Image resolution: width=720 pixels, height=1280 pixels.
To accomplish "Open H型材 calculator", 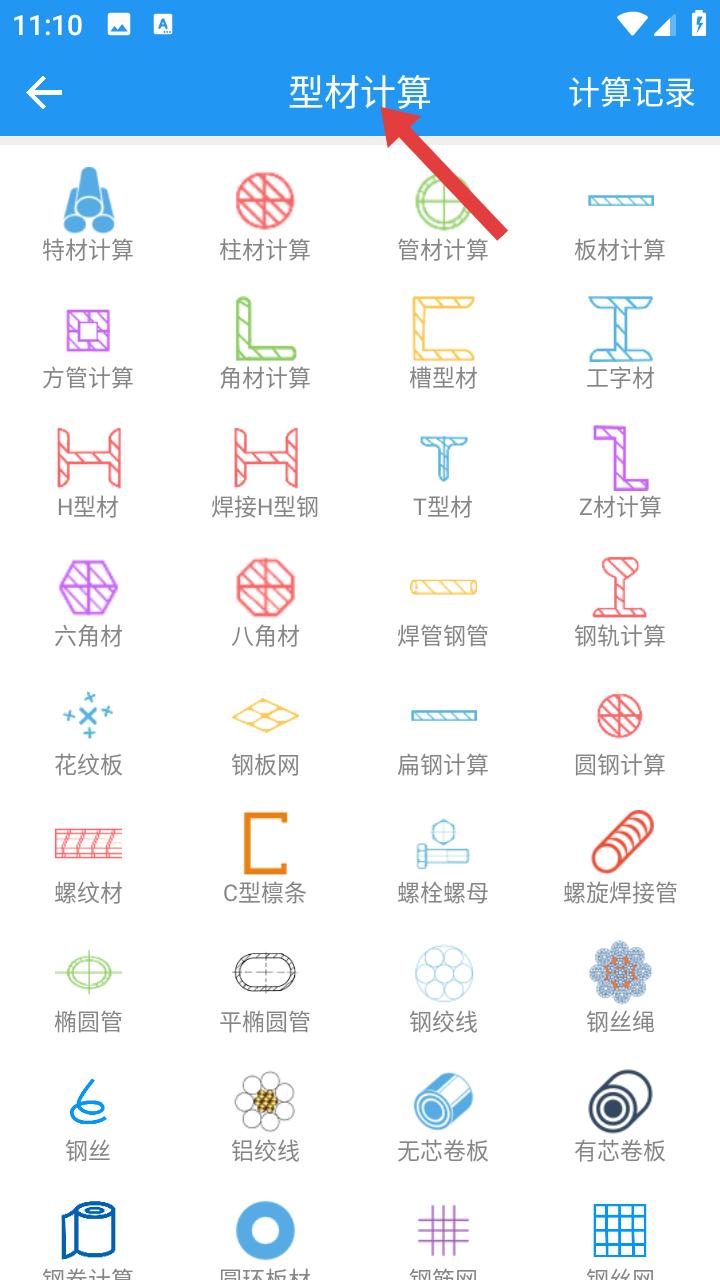I will [88, 473].
